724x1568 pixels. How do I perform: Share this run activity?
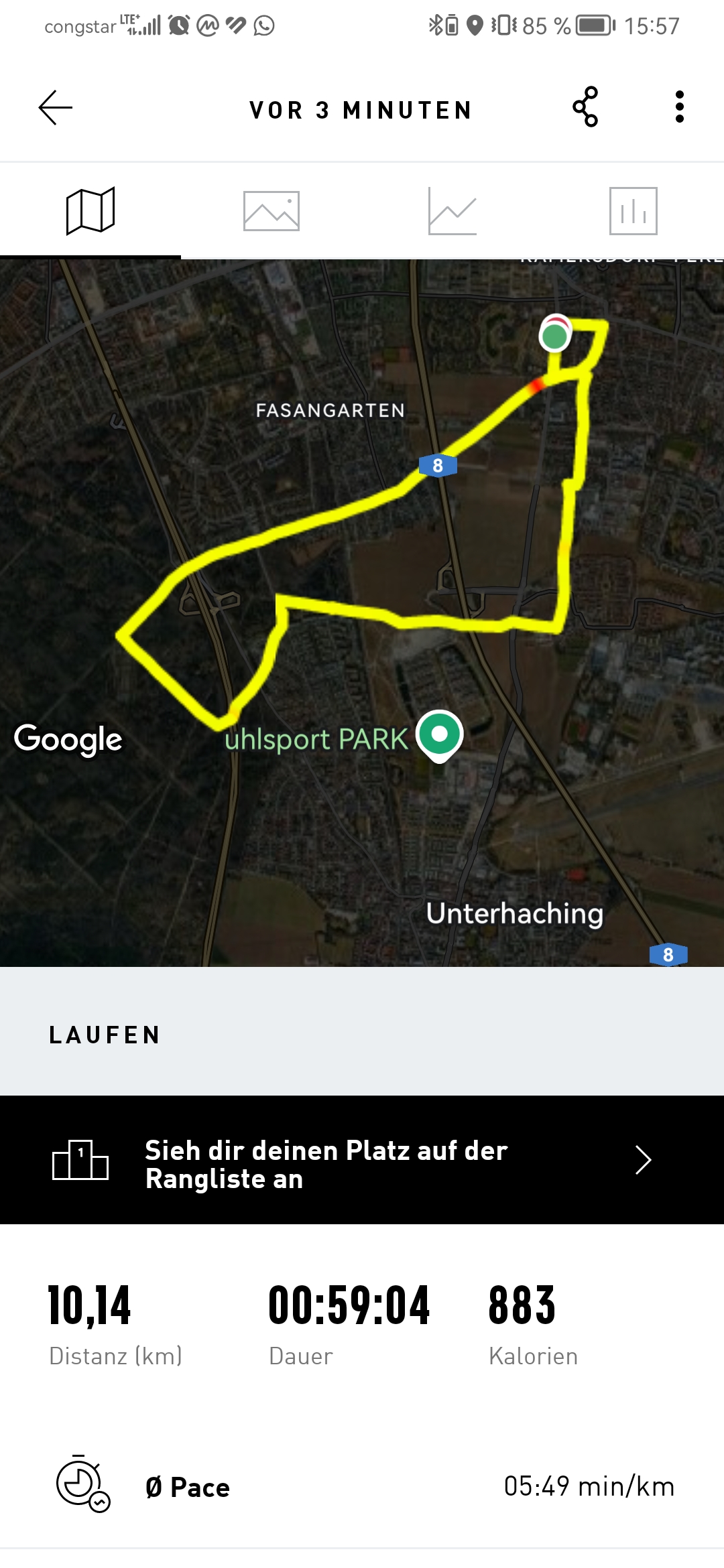(585, 107)
